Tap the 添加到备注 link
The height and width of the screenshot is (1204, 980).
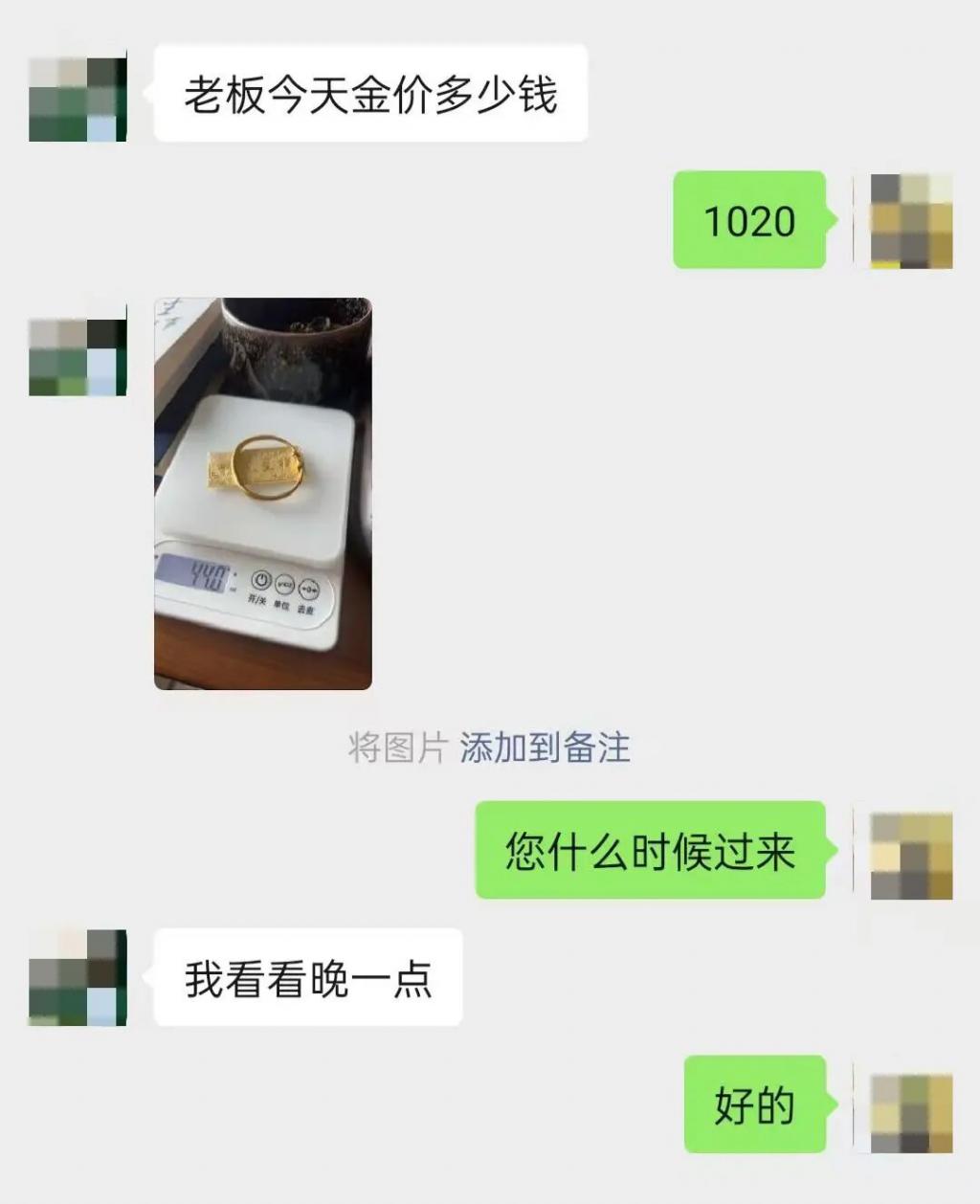[545, 747]
